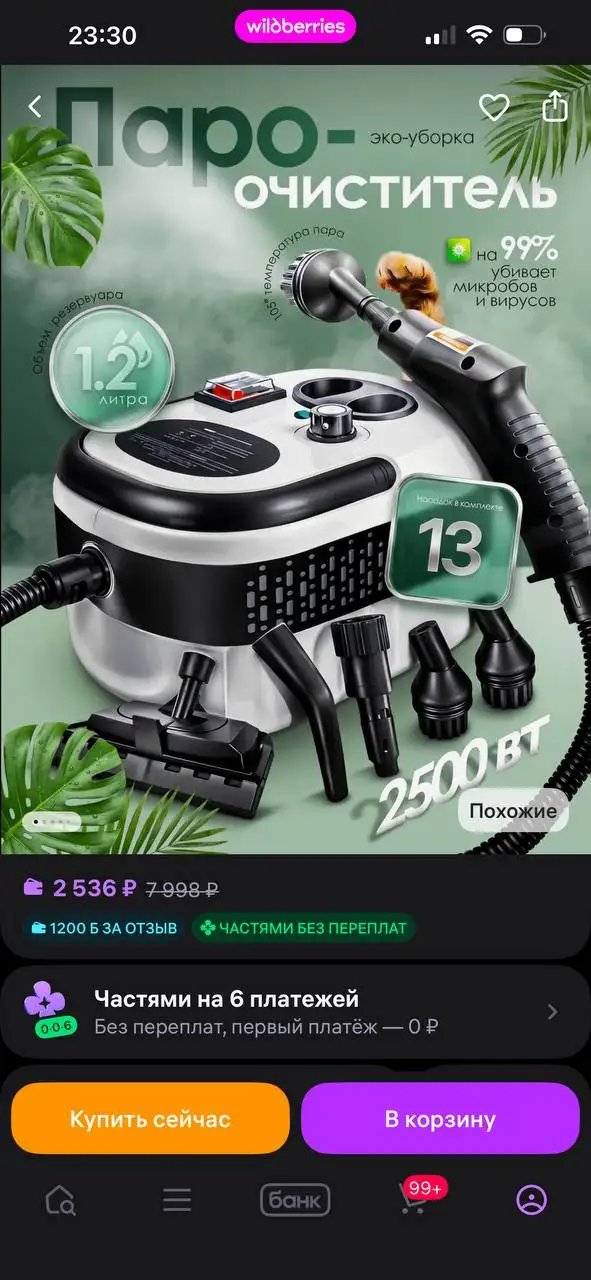Add item with В корзину button

[440, 1118]
